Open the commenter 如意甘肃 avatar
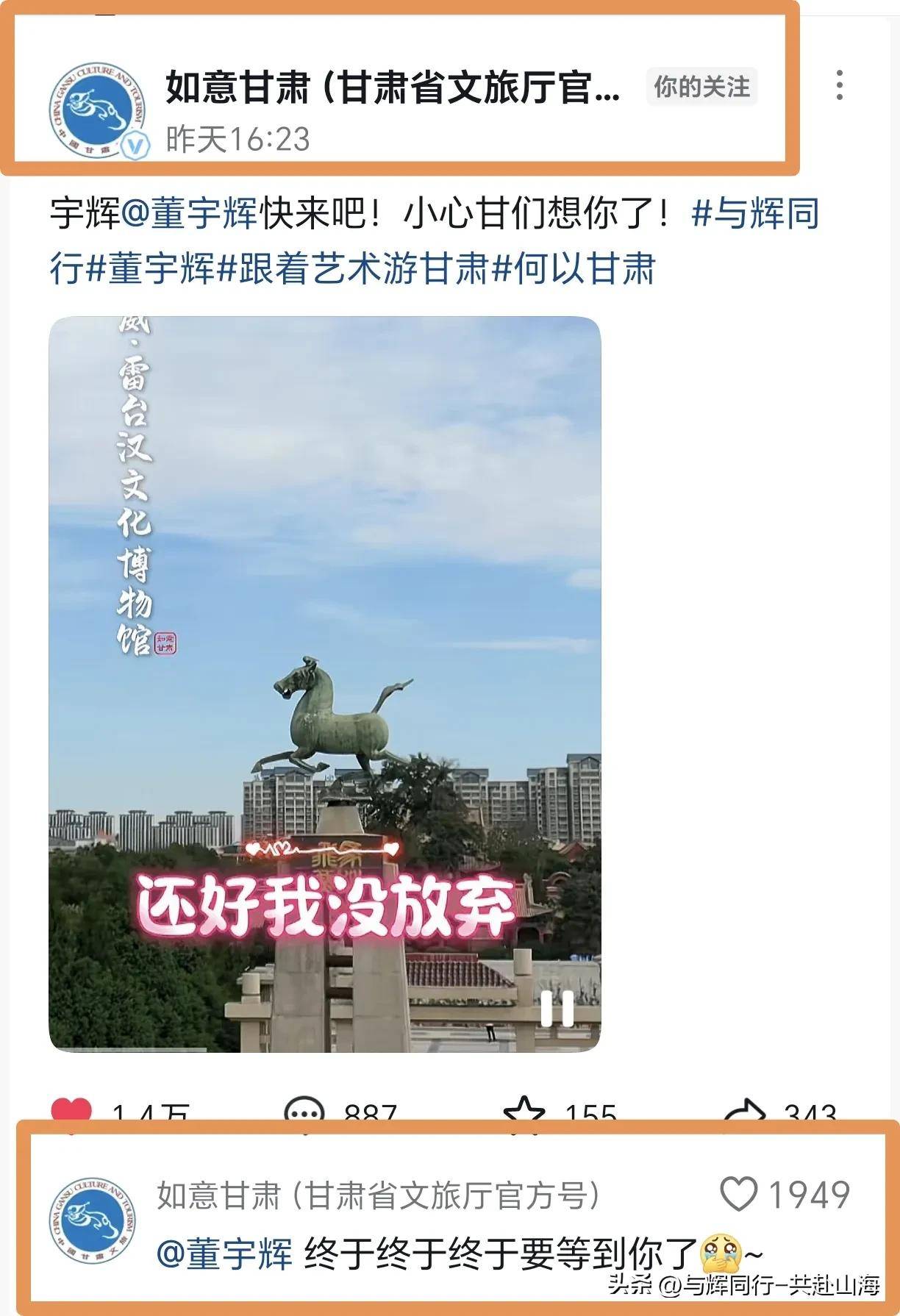900x1316 pixels. [x=93, y=1221]
